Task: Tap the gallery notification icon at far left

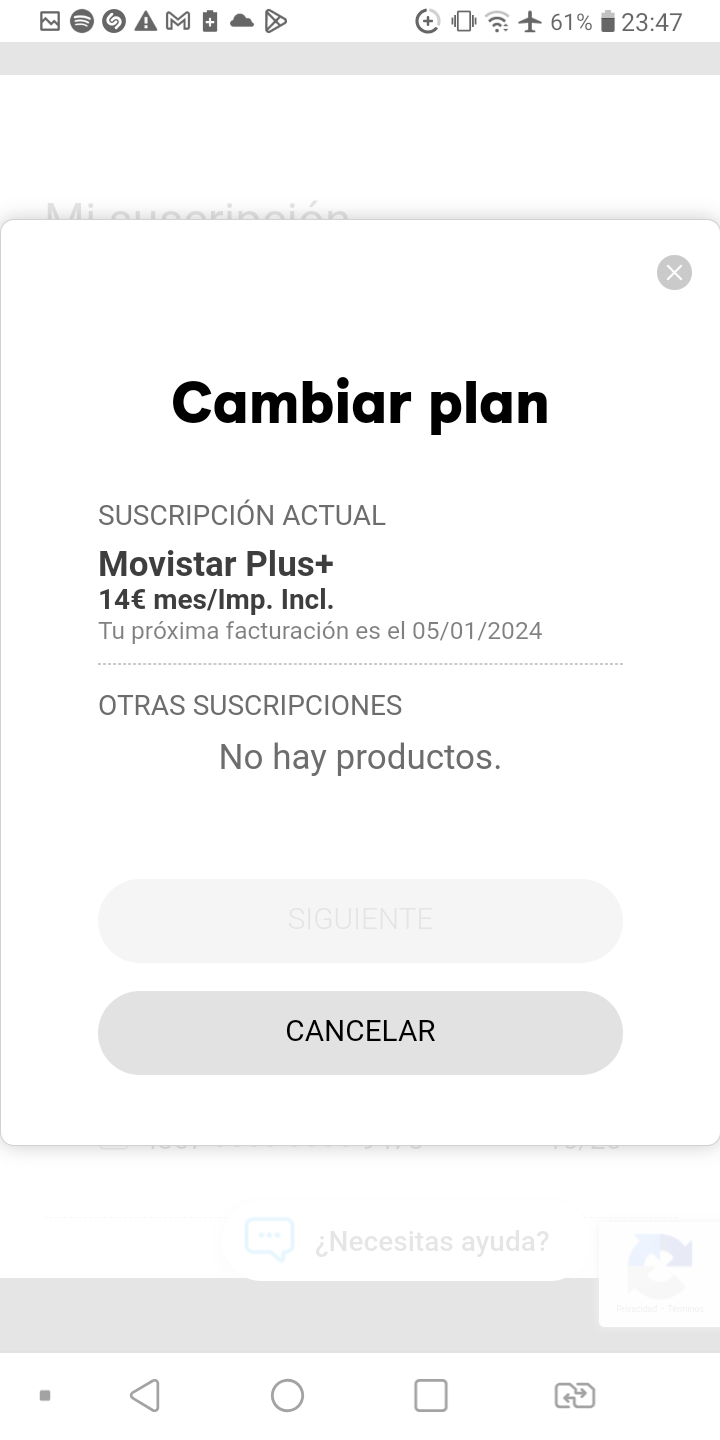Action: coord(49,20)
